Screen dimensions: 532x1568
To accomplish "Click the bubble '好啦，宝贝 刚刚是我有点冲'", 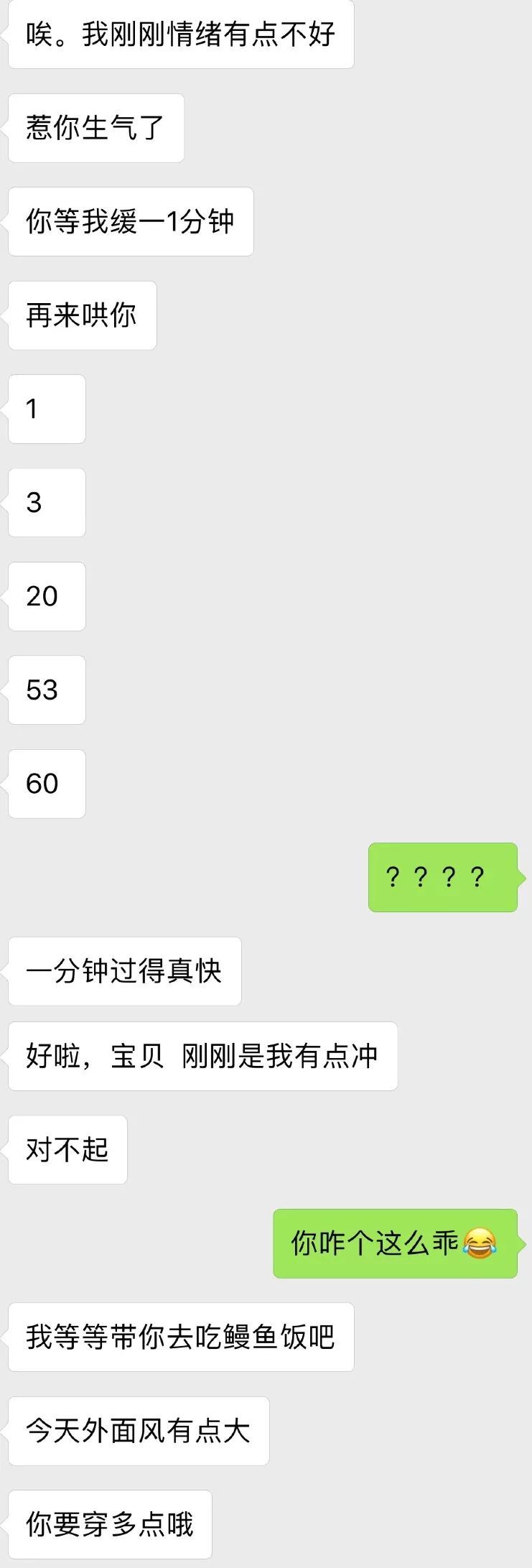I will (203, 1055).
